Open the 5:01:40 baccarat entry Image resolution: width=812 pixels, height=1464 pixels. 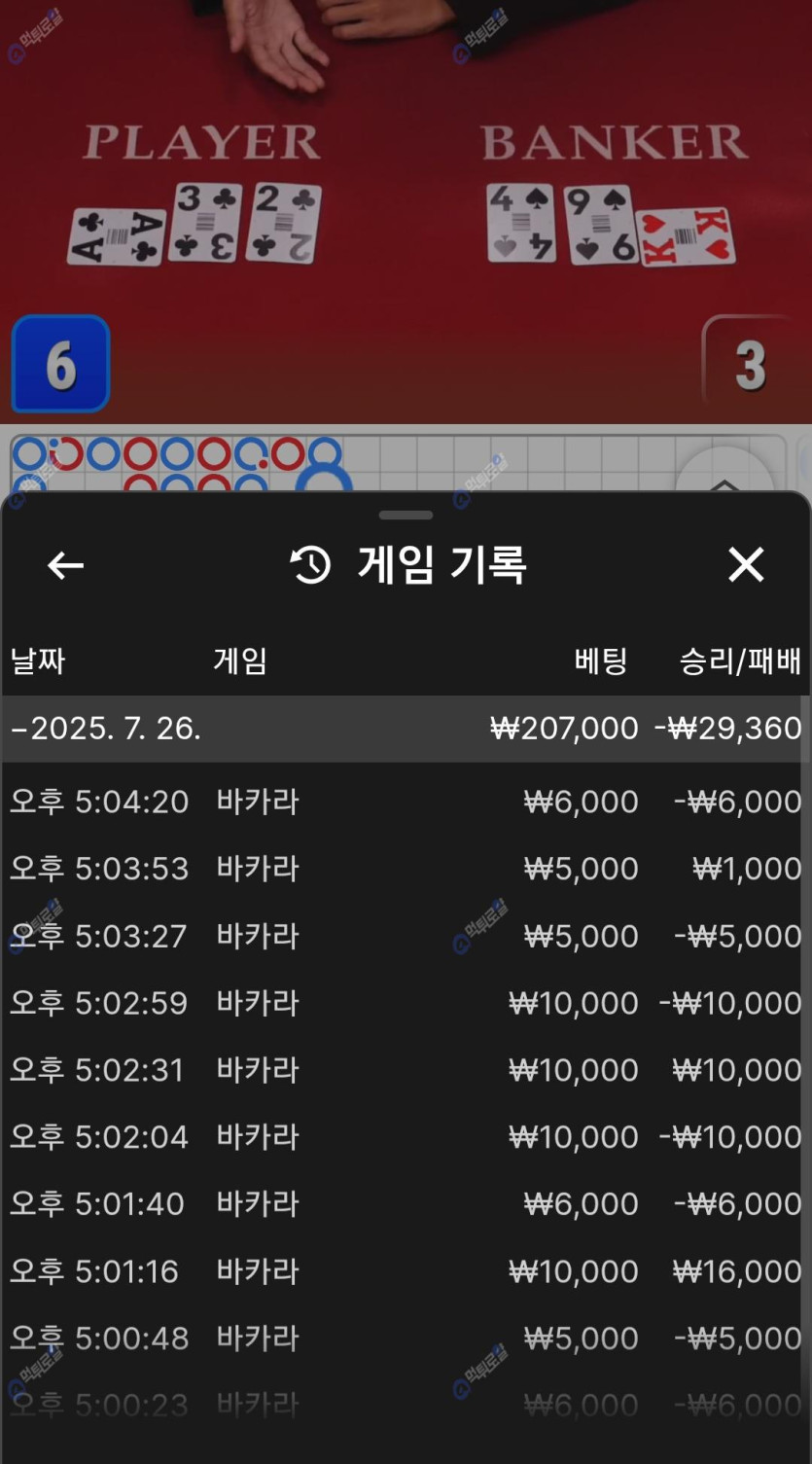pos(405,1204)
